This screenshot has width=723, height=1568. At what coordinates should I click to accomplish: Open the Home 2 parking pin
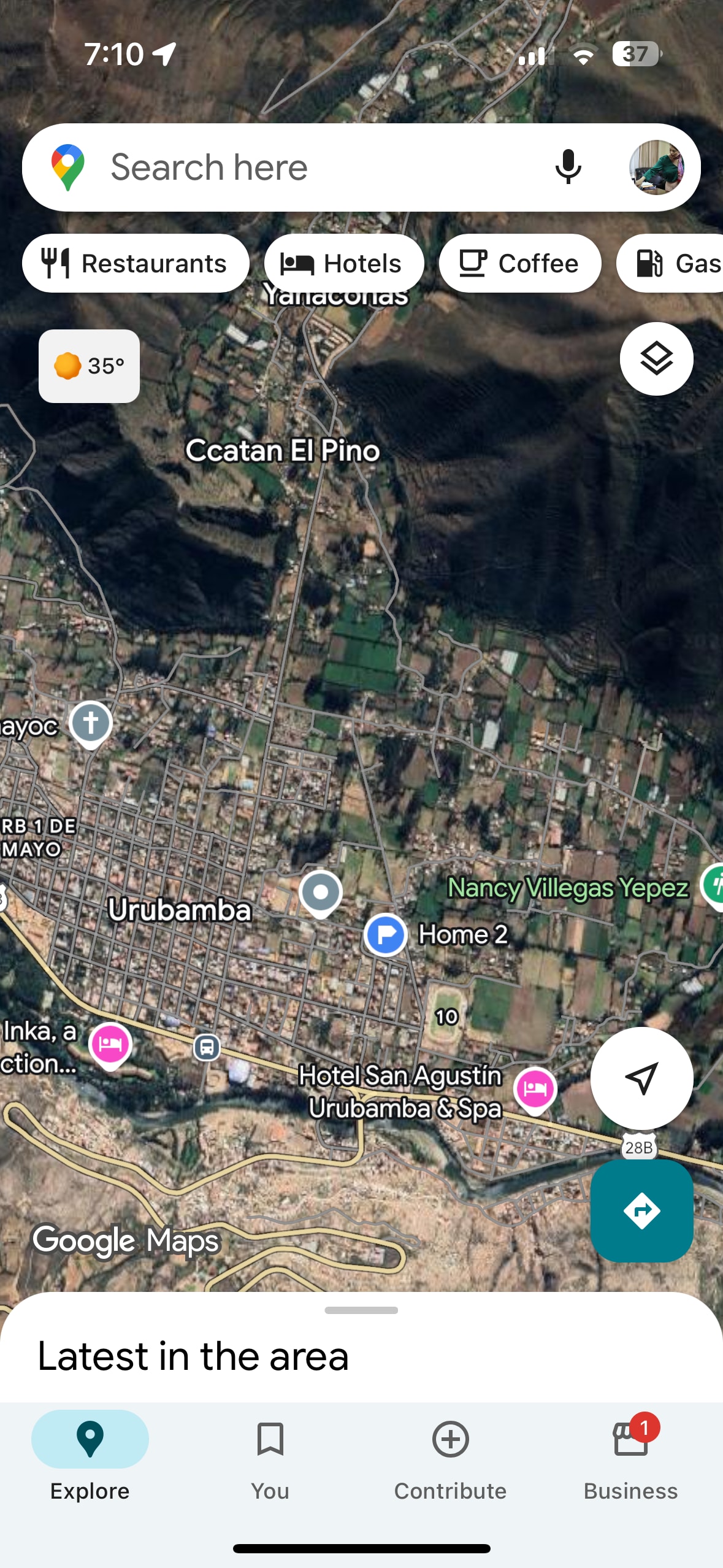click(386, 934)
